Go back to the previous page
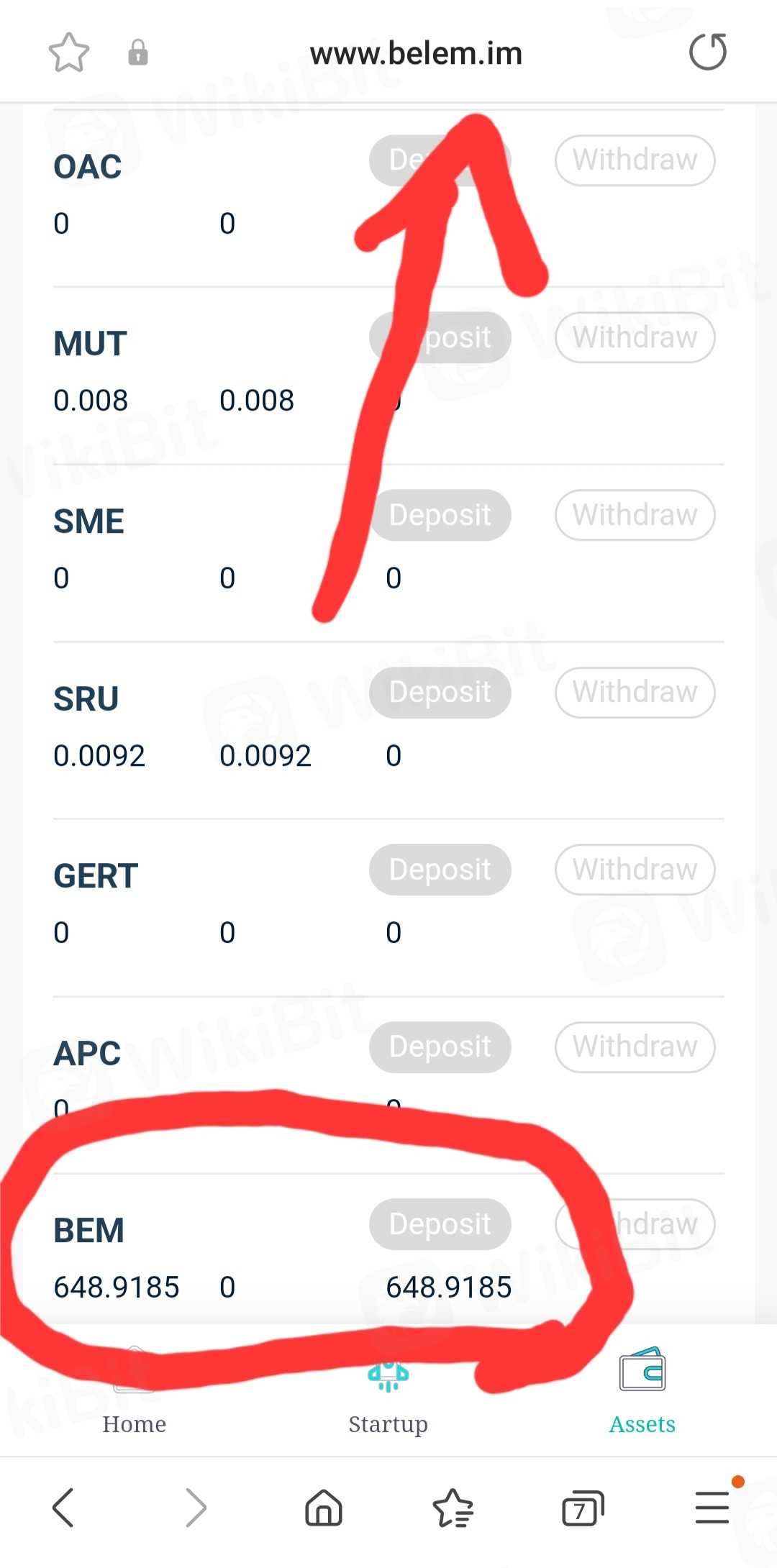777x1568 pixels. tap(63, 1507)
